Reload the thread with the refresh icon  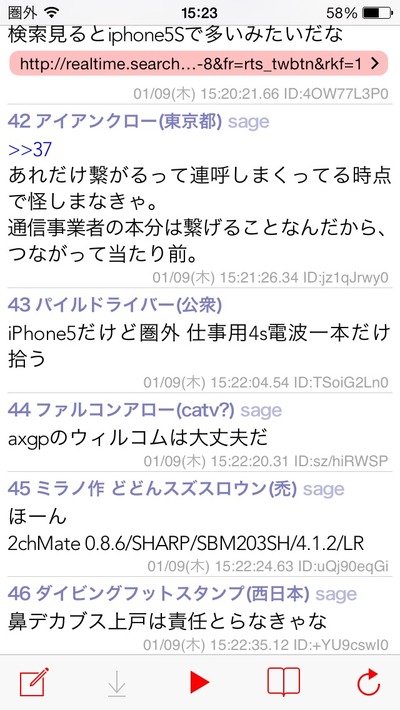pos(368,682)
